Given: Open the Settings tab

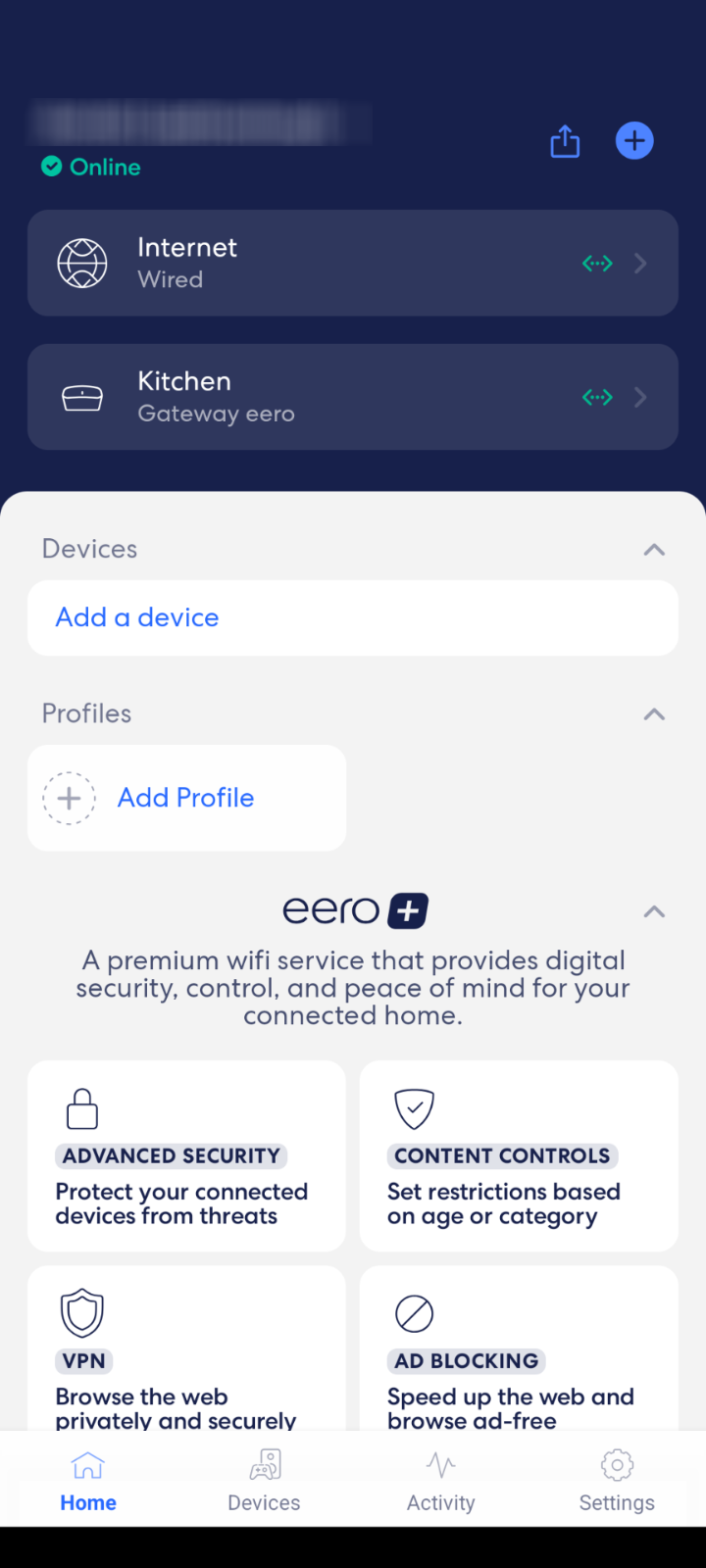Looking at the screenshot, I should [x=617, y=1481].
